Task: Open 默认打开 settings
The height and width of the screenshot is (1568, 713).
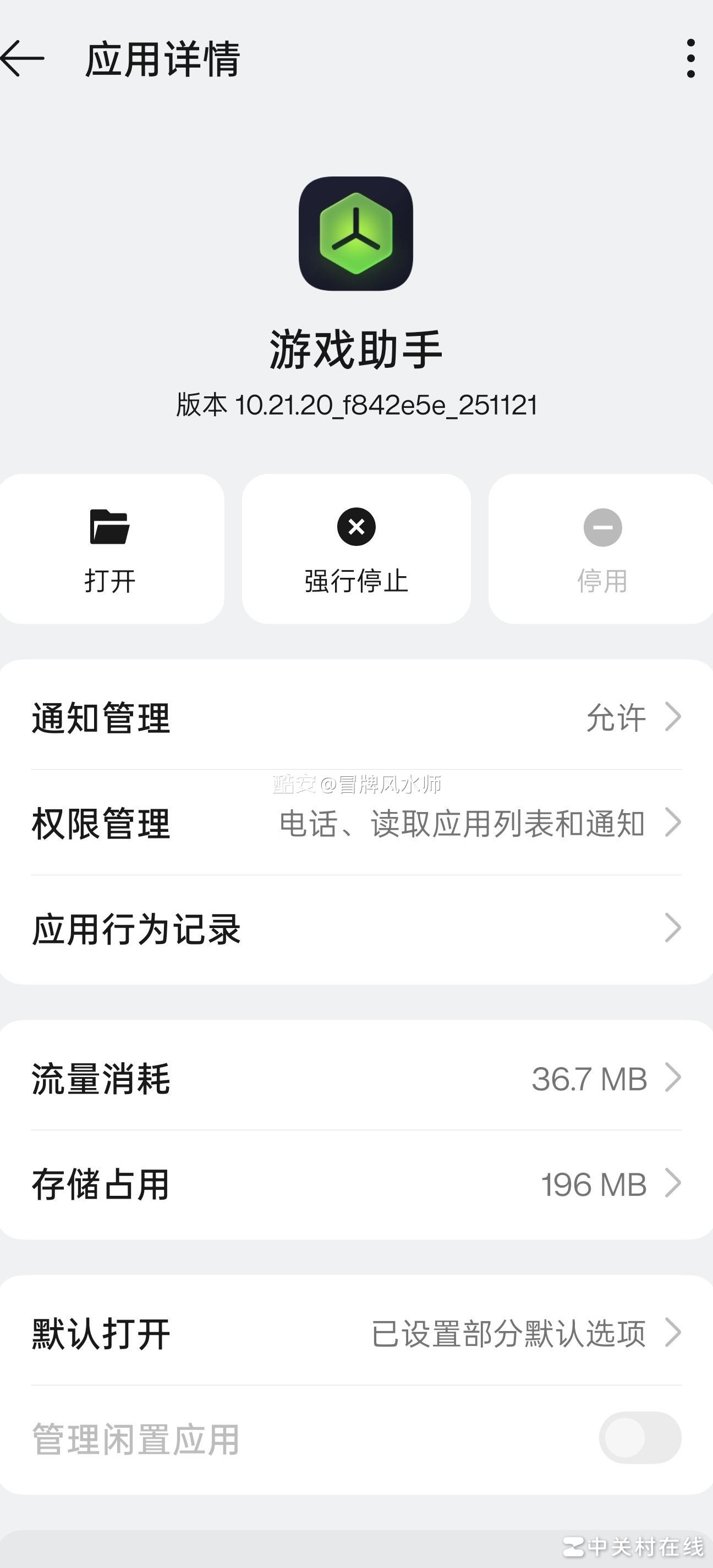Action: point(356,1333)
